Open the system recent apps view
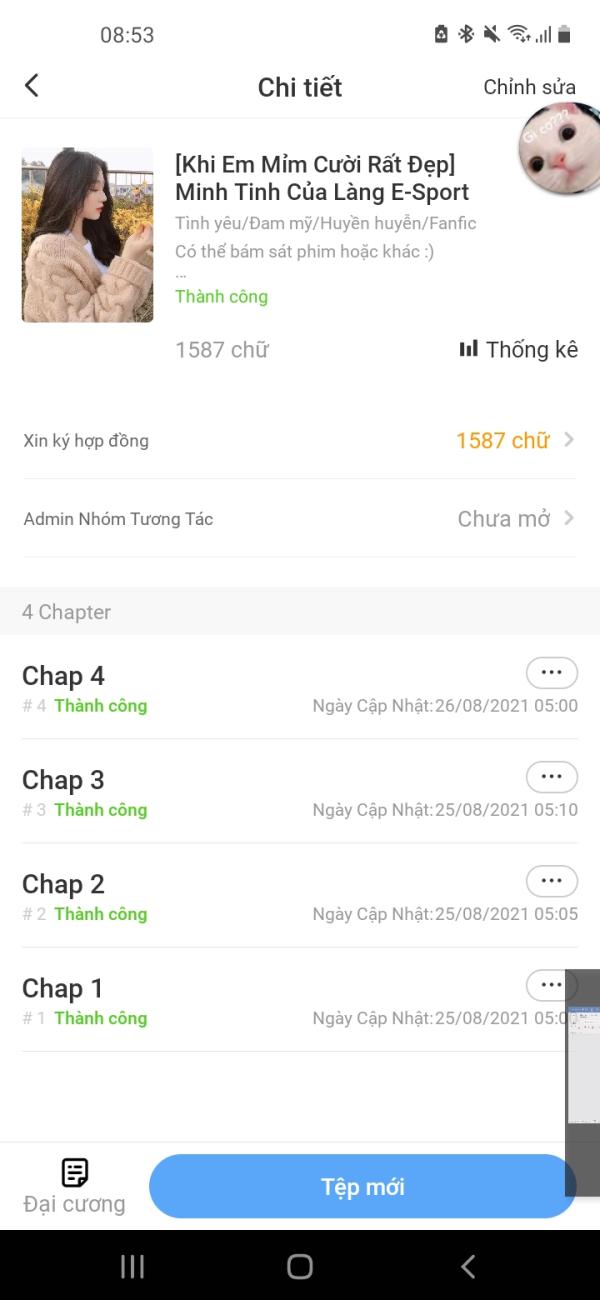Image resolution: width=600 pixels, height=1300 pixels. click(132, 1266)
